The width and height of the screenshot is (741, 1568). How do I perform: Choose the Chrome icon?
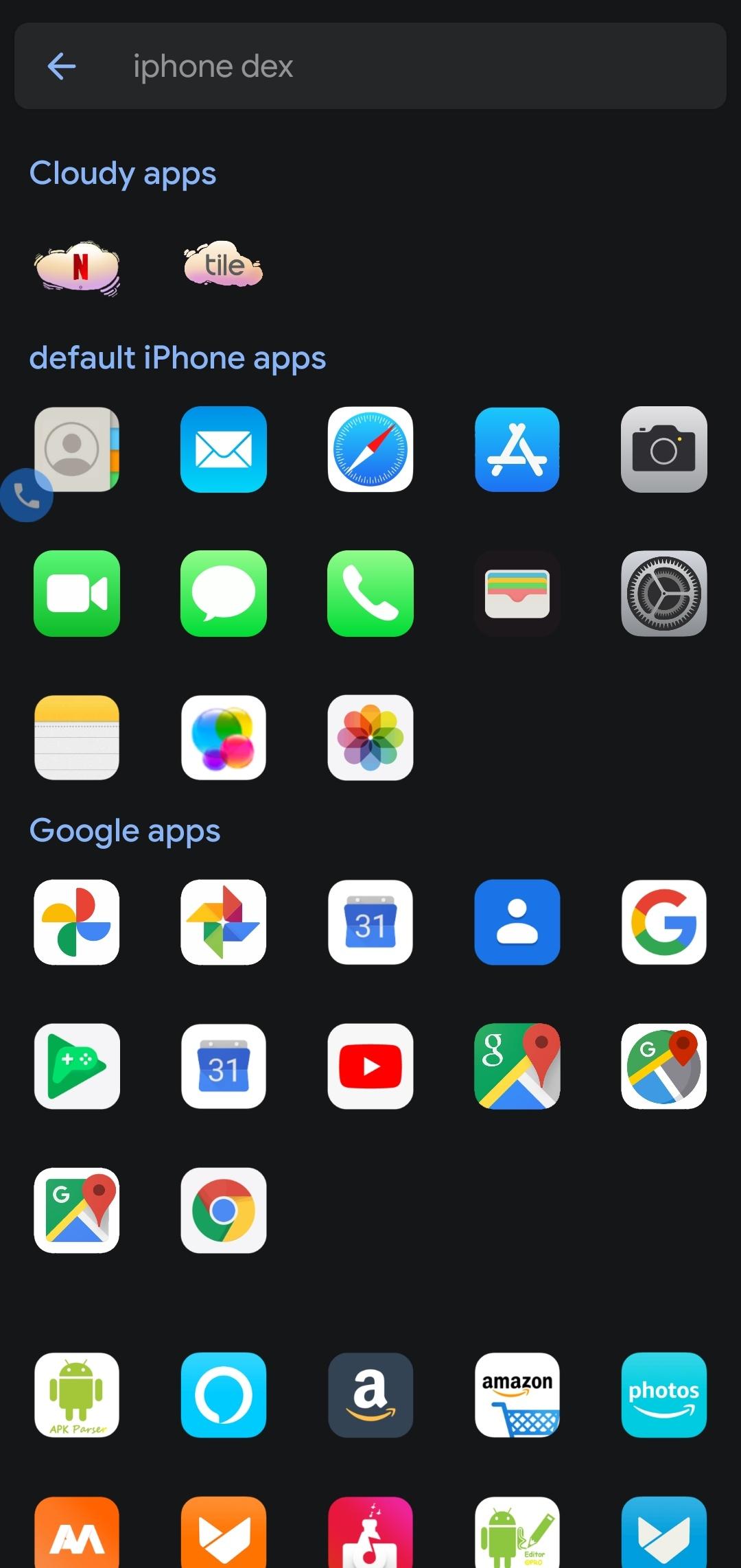(x=224, y=1210)
